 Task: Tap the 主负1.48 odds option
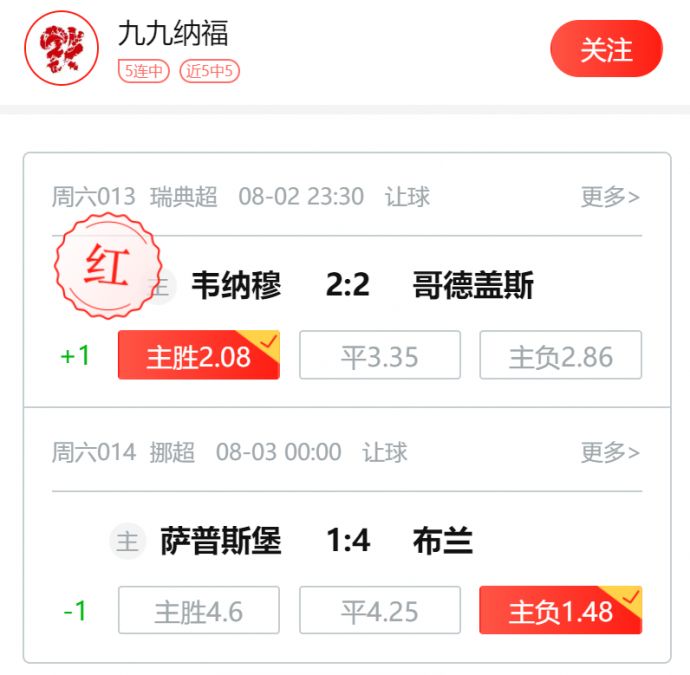(x=560, y=611)
